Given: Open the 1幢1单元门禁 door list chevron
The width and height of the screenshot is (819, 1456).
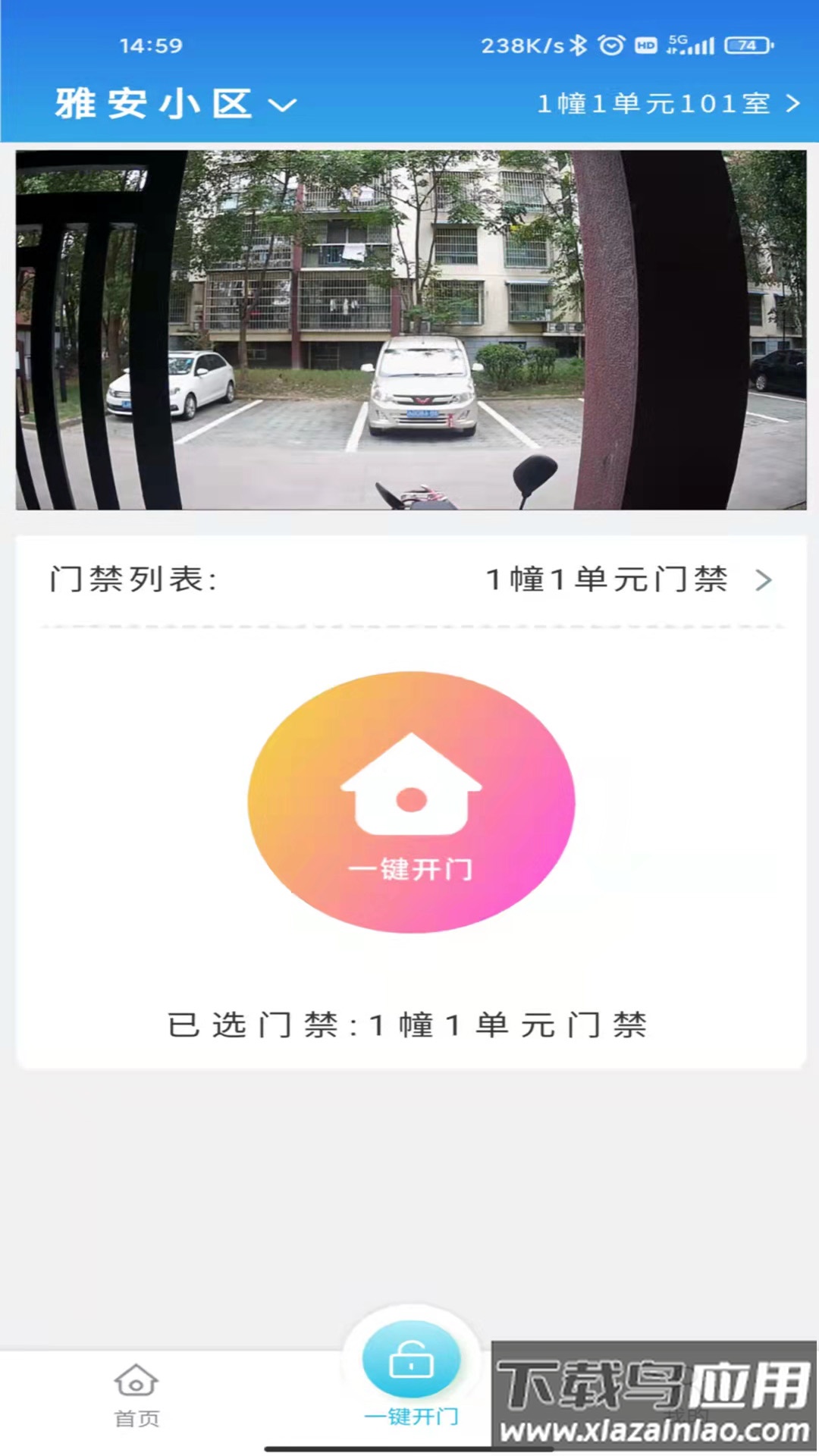Looking at the screenshot, I should coord(764,580).
